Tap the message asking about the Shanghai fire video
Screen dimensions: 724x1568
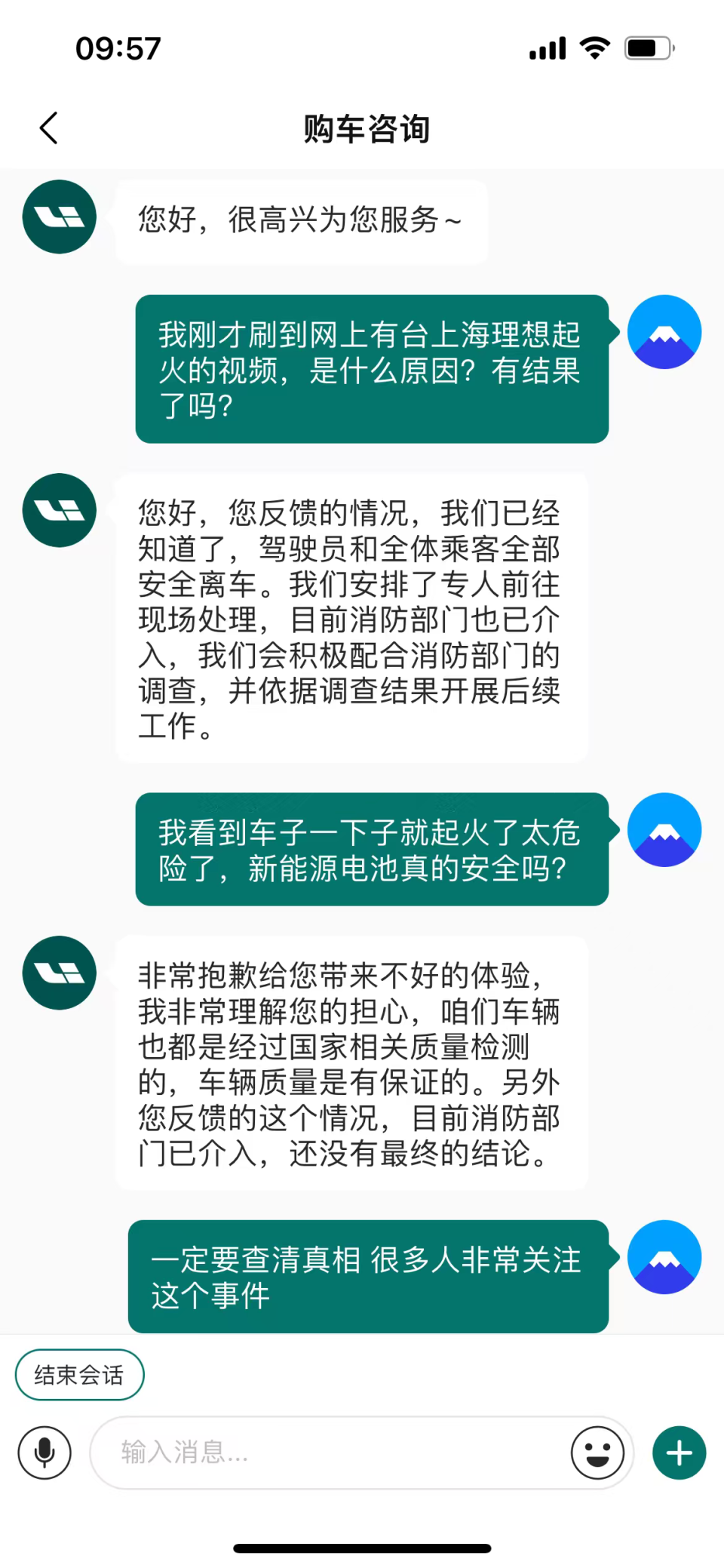pos(371,369)
